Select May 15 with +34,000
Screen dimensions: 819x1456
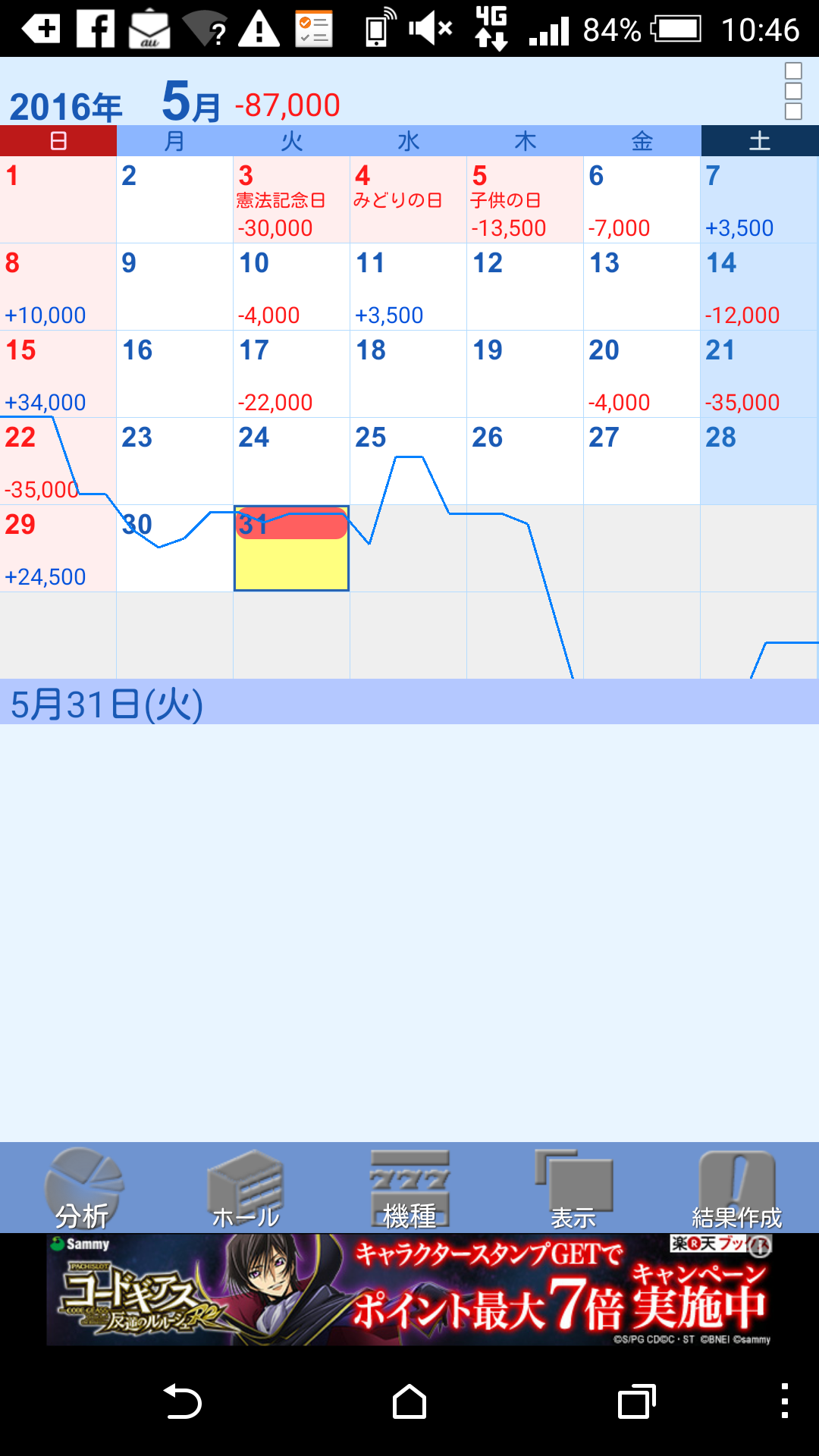coord(58,374)
